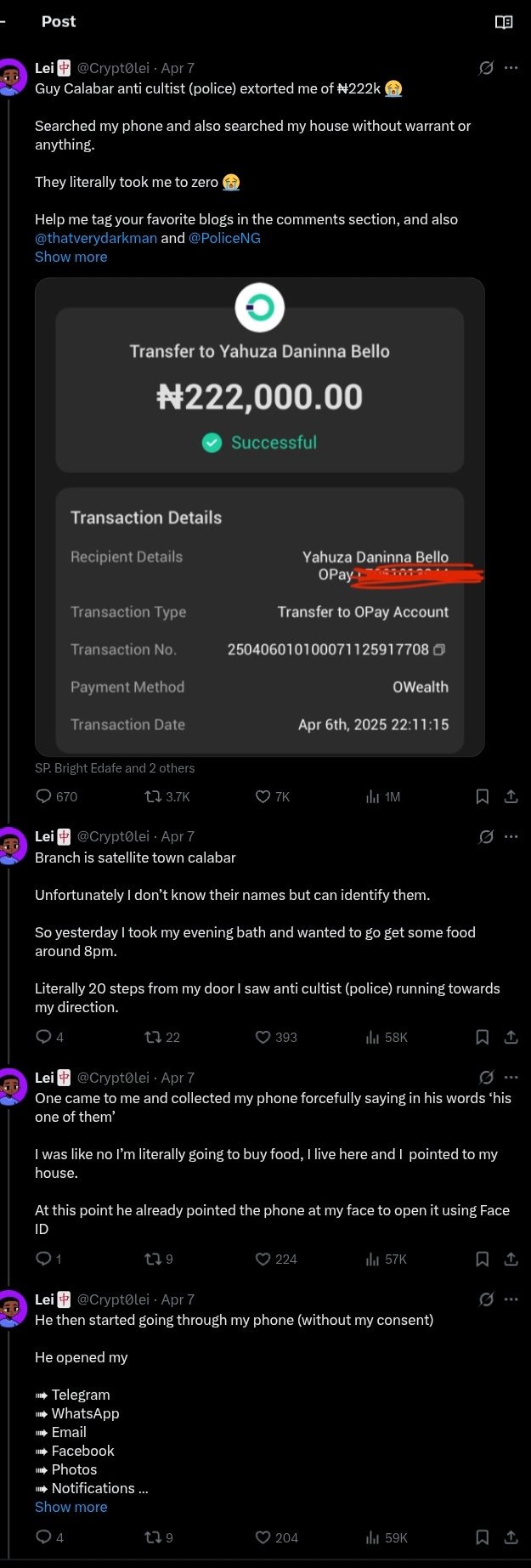Tap Grok icon on ₦222k extortion post
This screenshot has width=531, height=1568.
(486, 68)
